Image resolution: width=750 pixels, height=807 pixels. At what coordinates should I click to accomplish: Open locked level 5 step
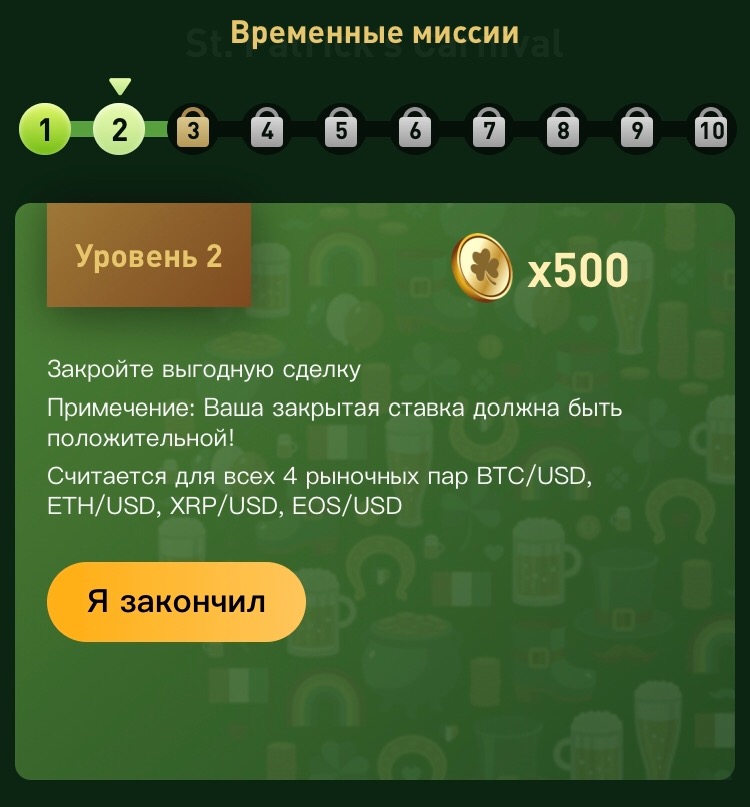pos(341,129)
